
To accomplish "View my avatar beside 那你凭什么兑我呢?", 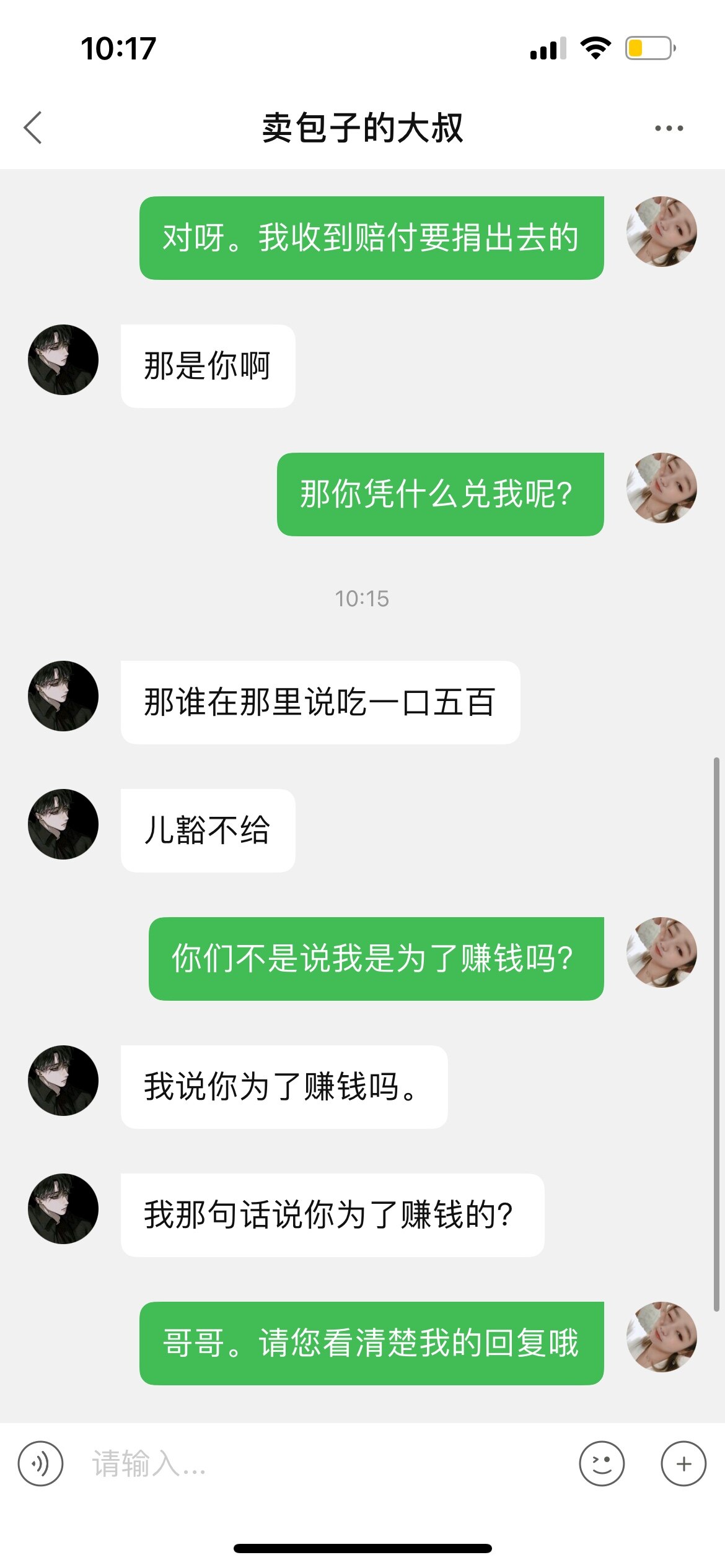I will click(661, 488).
